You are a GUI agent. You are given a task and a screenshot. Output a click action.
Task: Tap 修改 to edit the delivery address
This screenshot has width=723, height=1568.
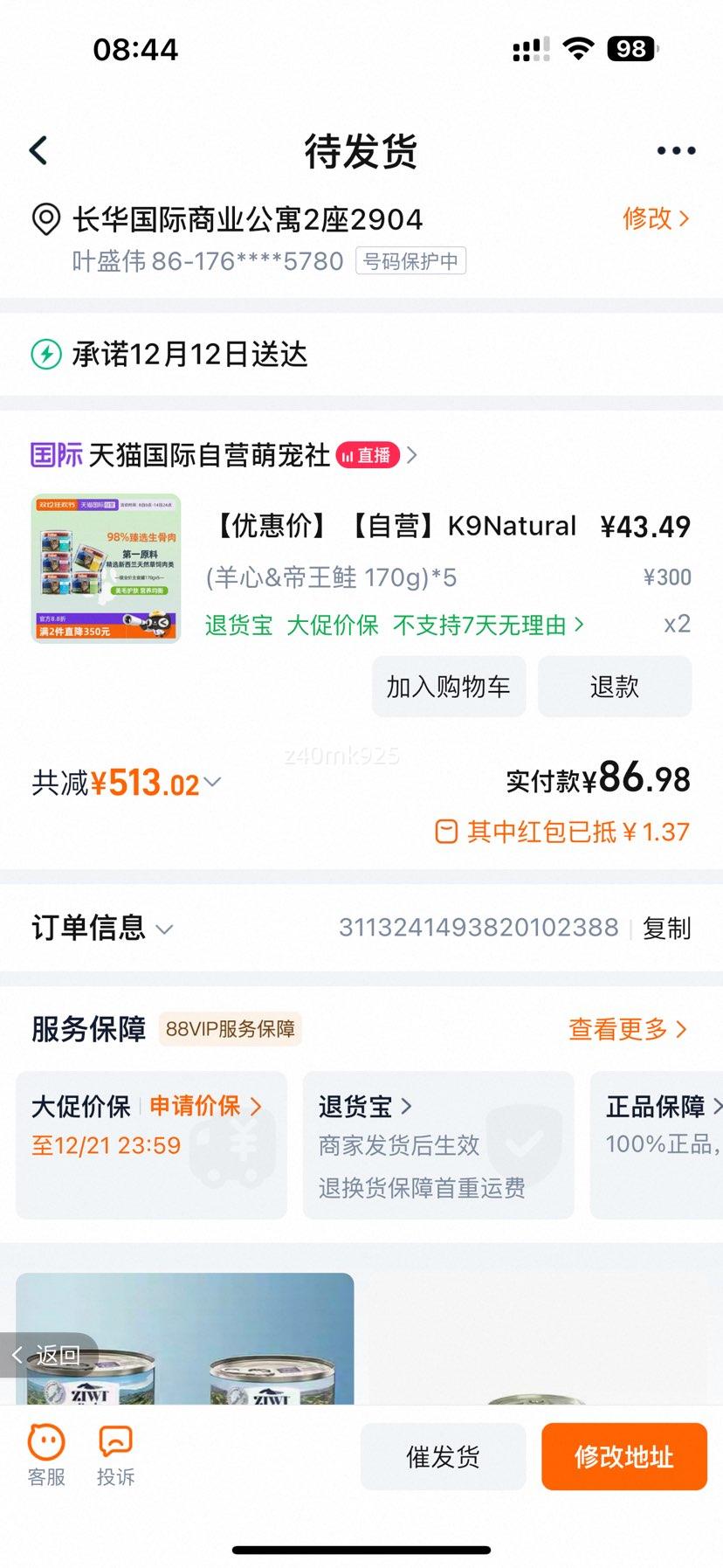click(x=647, y=220)
